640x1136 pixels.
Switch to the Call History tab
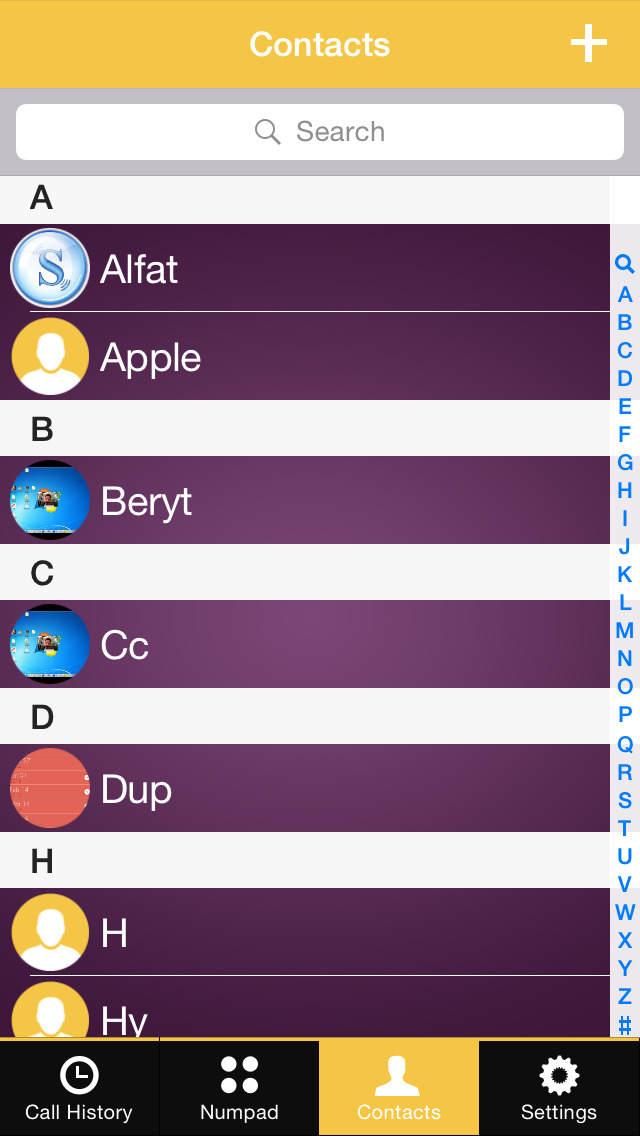click(79, 1088)
